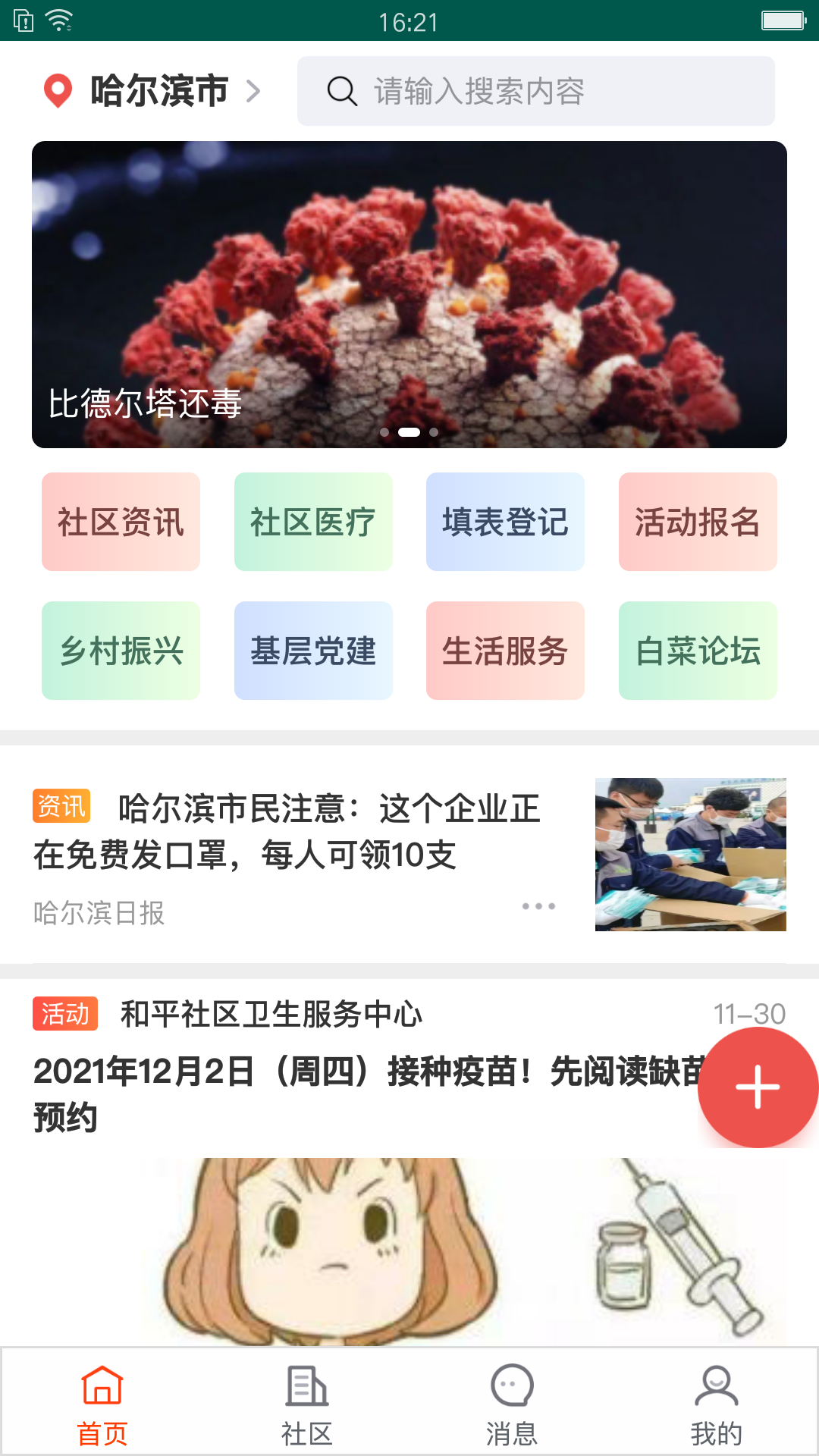
Task: Go to 基层党建
Action: click(x=313, y=651)
